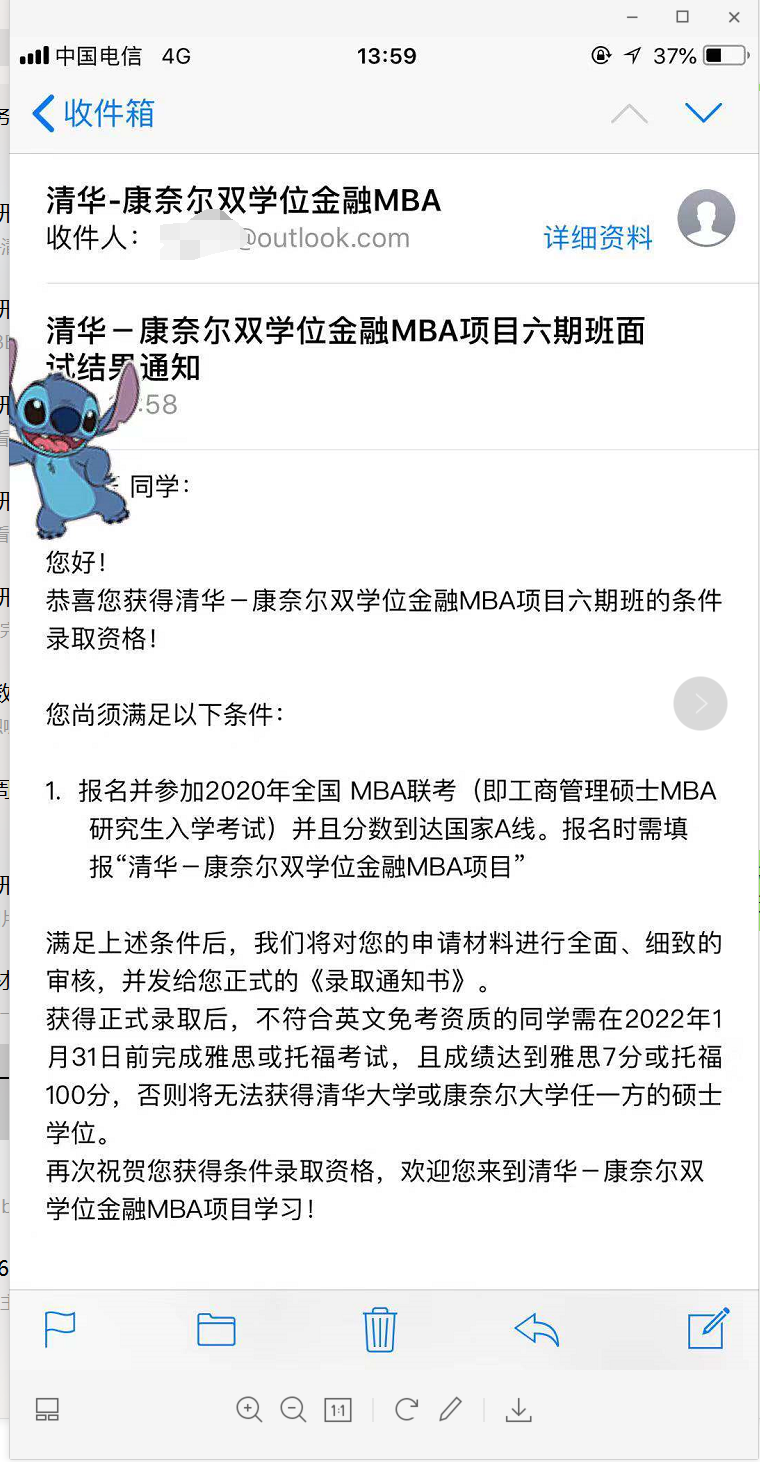The image size is (760, 1462).
Task: Show image at 1:1 size
Action: click(x=338, y=1410)
